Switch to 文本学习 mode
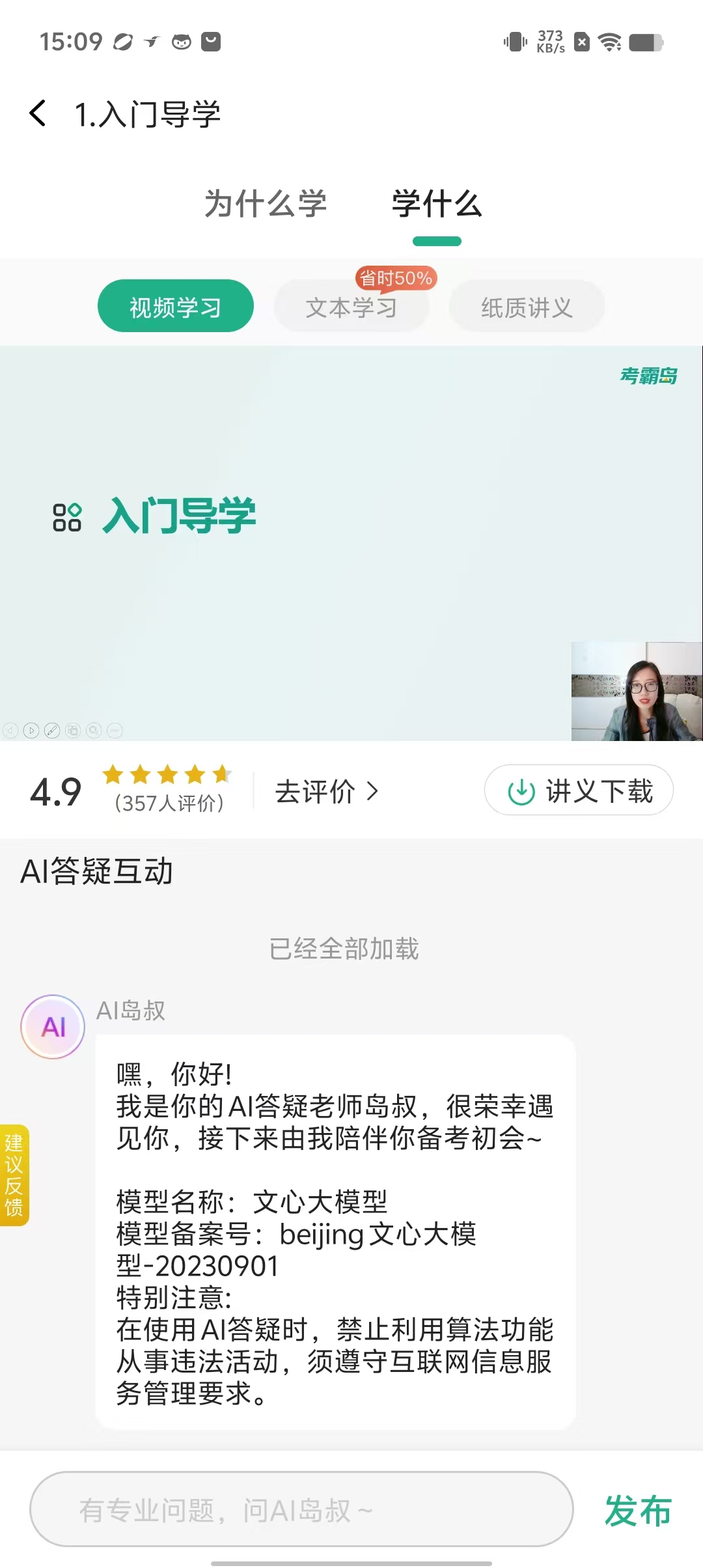Image resolution: width=703 pixels, height=1568 pixels. (351, 307)
